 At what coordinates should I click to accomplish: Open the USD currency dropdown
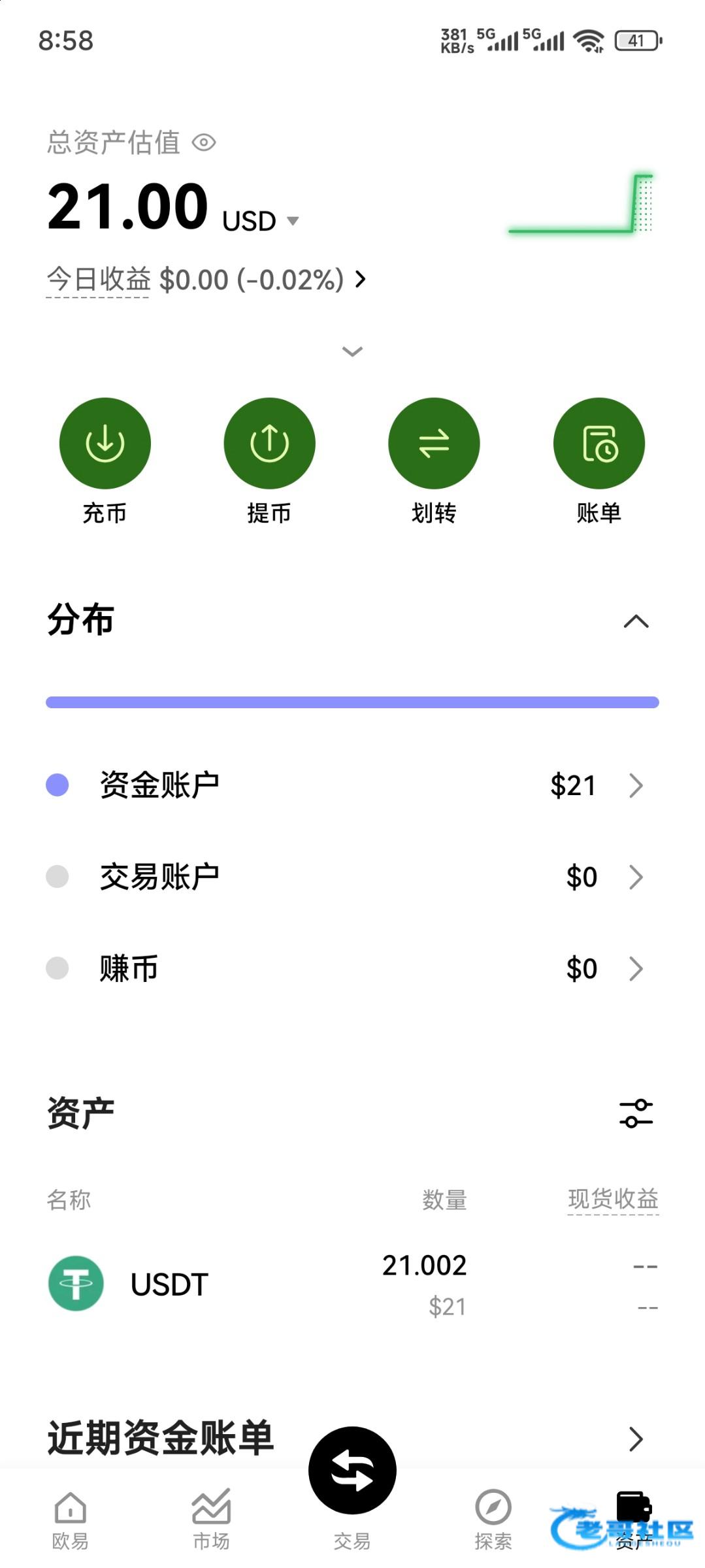261,221
